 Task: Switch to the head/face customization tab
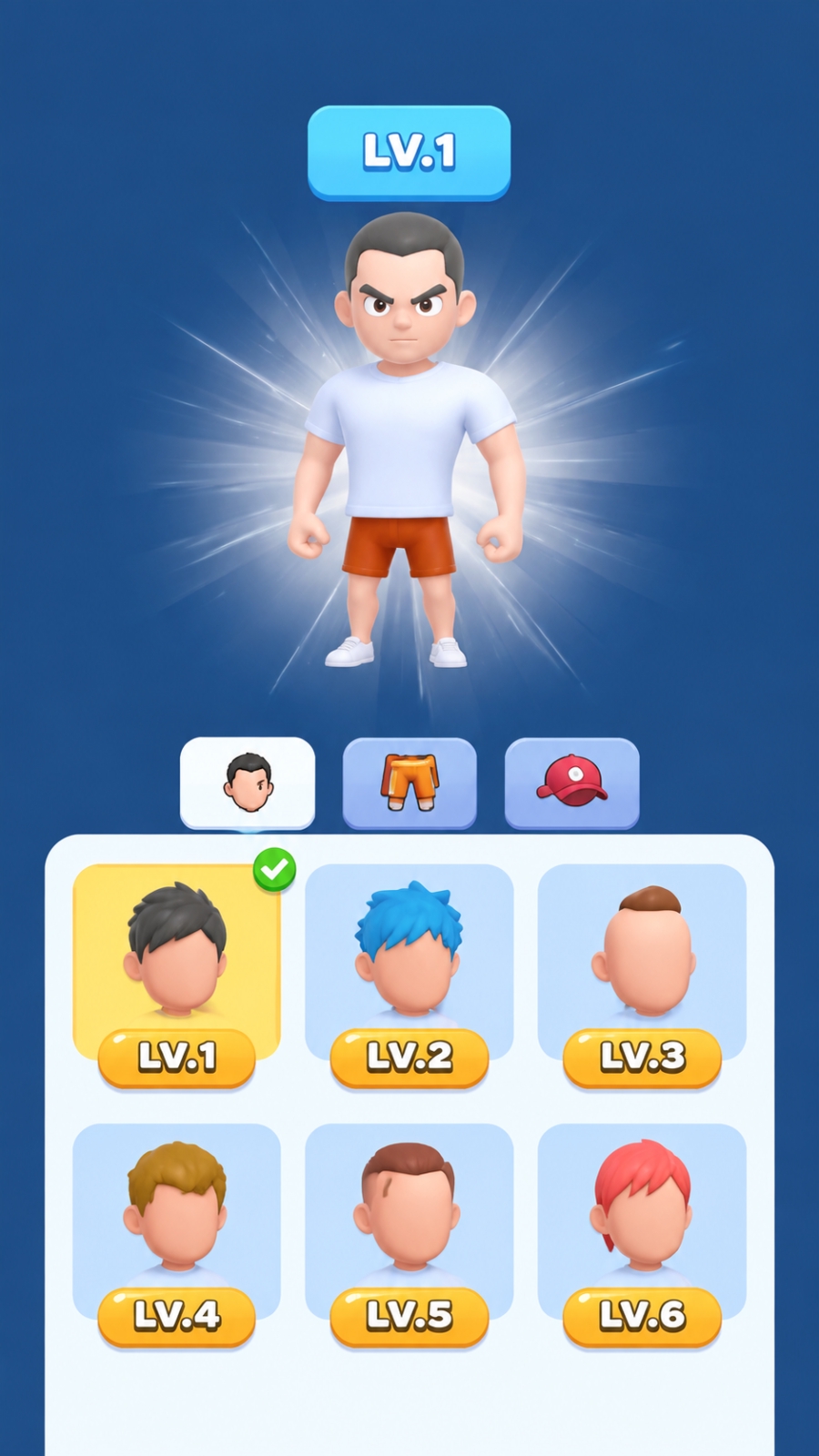248,784
